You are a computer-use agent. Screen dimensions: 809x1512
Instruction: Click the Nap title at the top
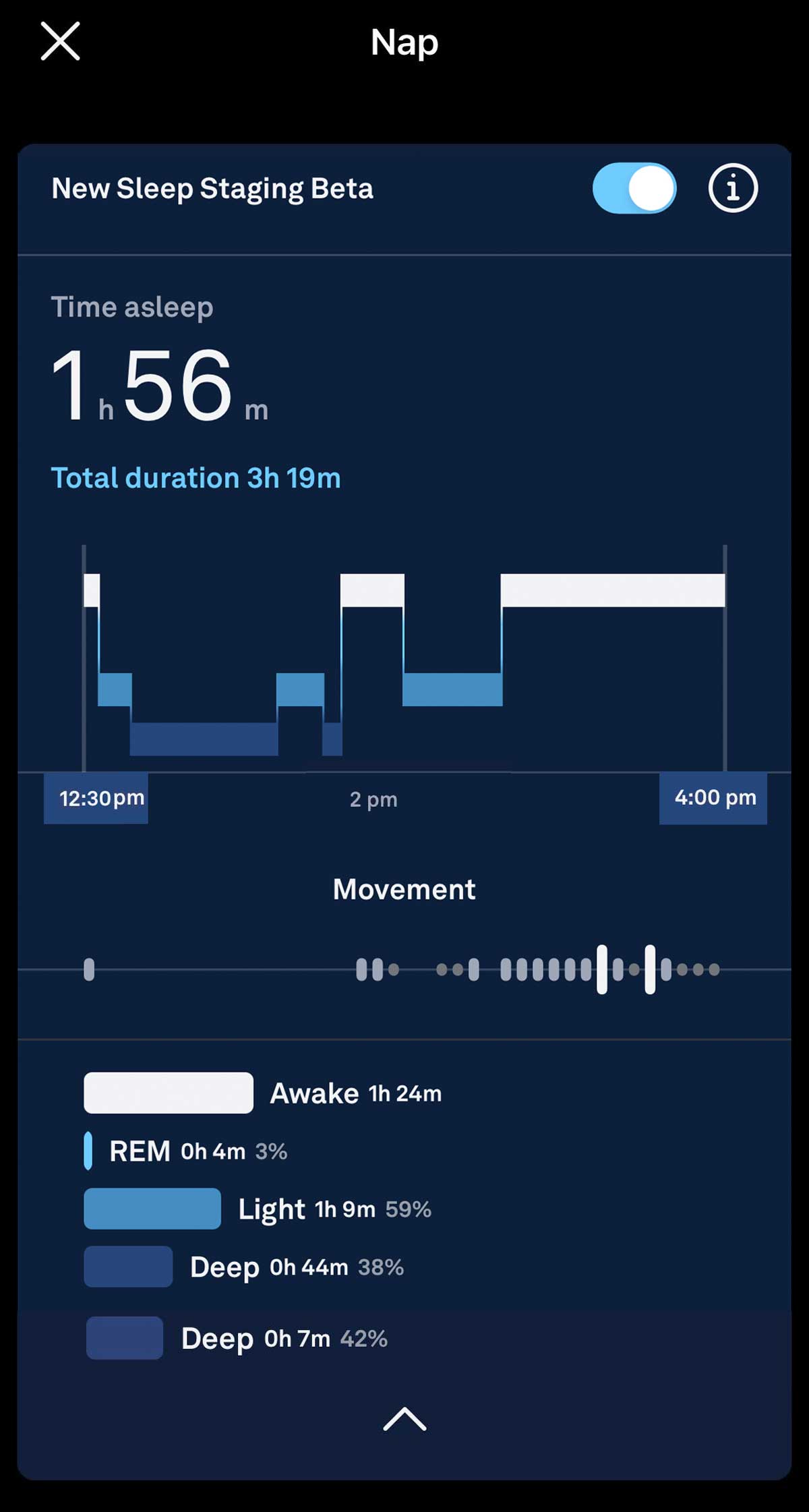click(404, 42)
